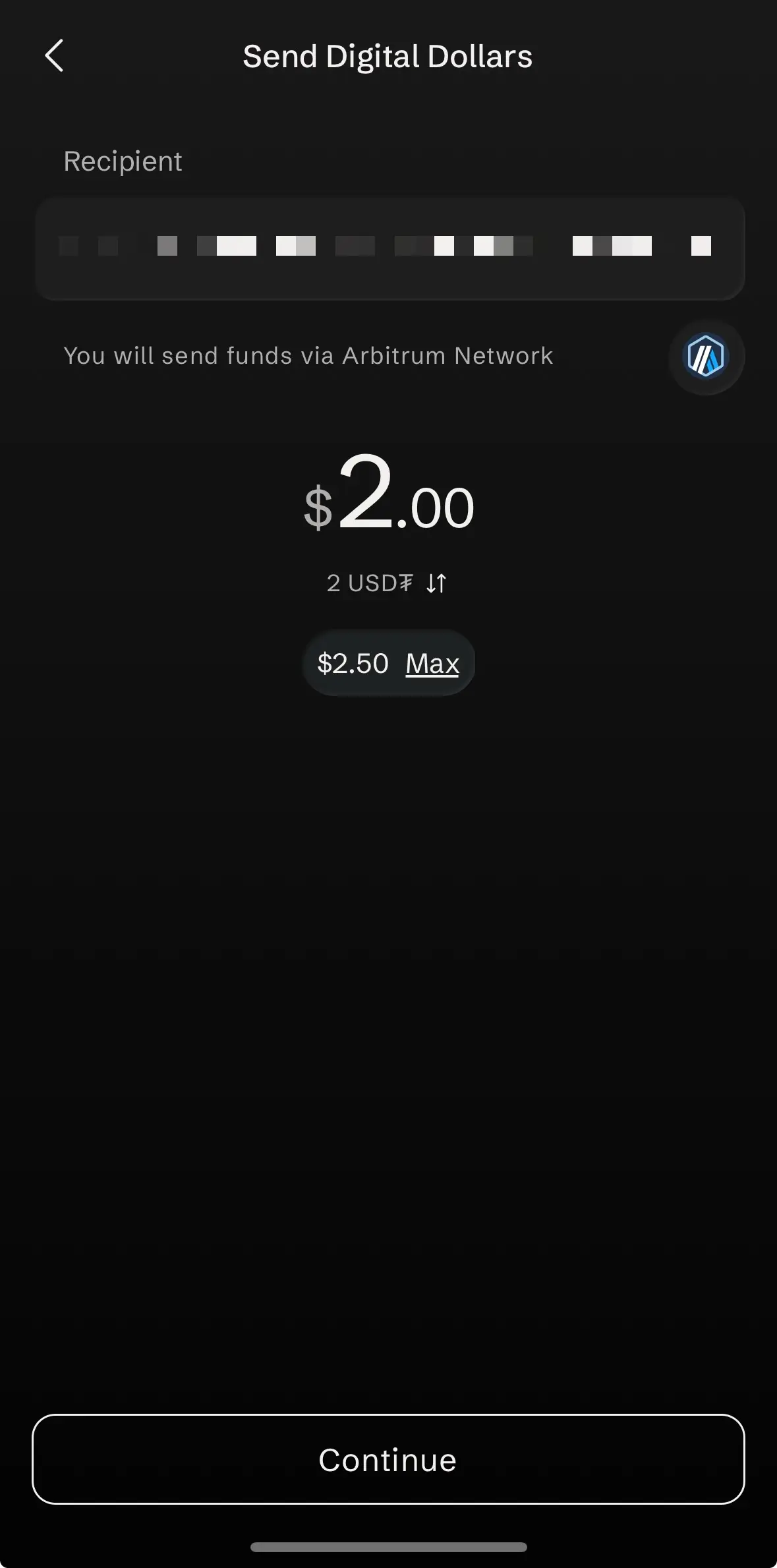Select the Send Digital Dollars title
This screenshot has width=777, height=1568.
[388, 56]
